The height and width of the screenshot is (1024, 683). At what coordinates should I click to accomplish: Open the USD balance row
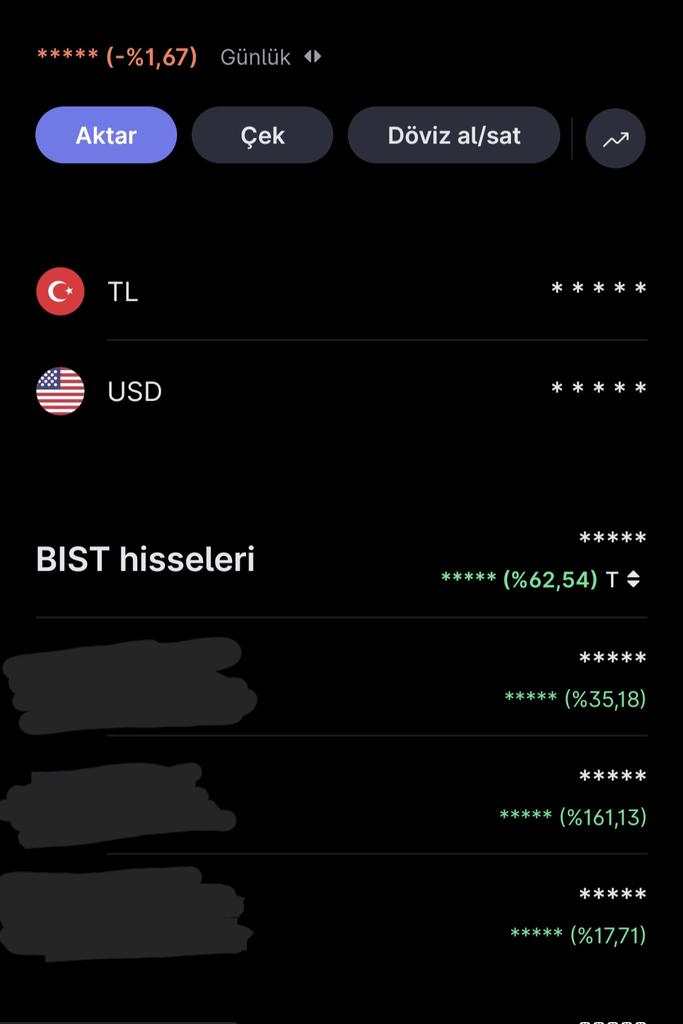coord(341,390)
